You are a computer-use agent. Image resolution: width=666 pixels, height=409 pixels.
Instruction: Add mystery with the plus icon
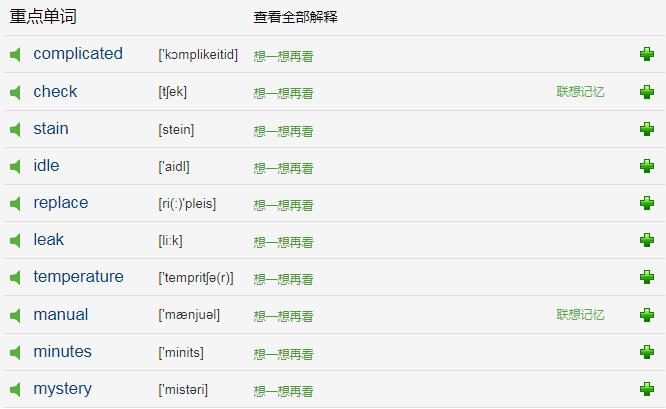pos(647,390)
